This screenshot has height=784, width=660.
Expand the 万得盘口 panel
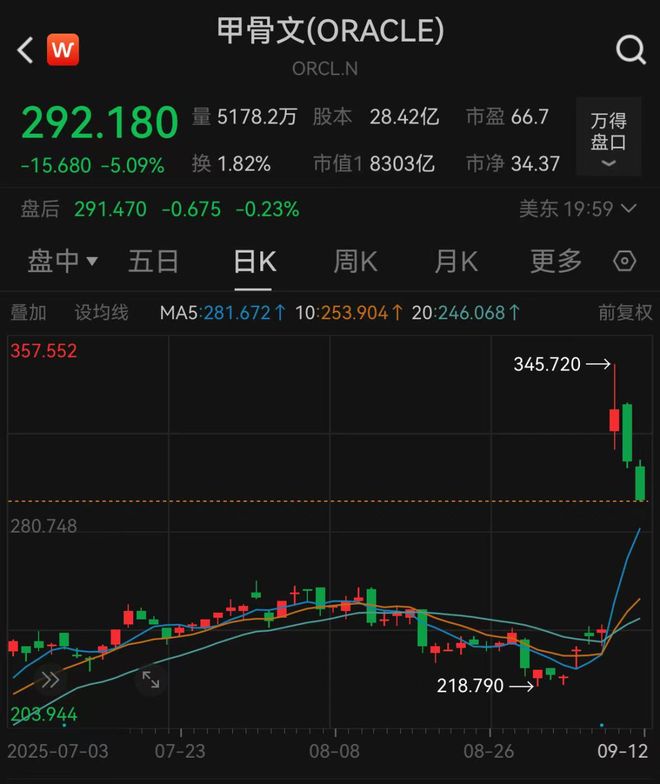click(x=608, y=139)
